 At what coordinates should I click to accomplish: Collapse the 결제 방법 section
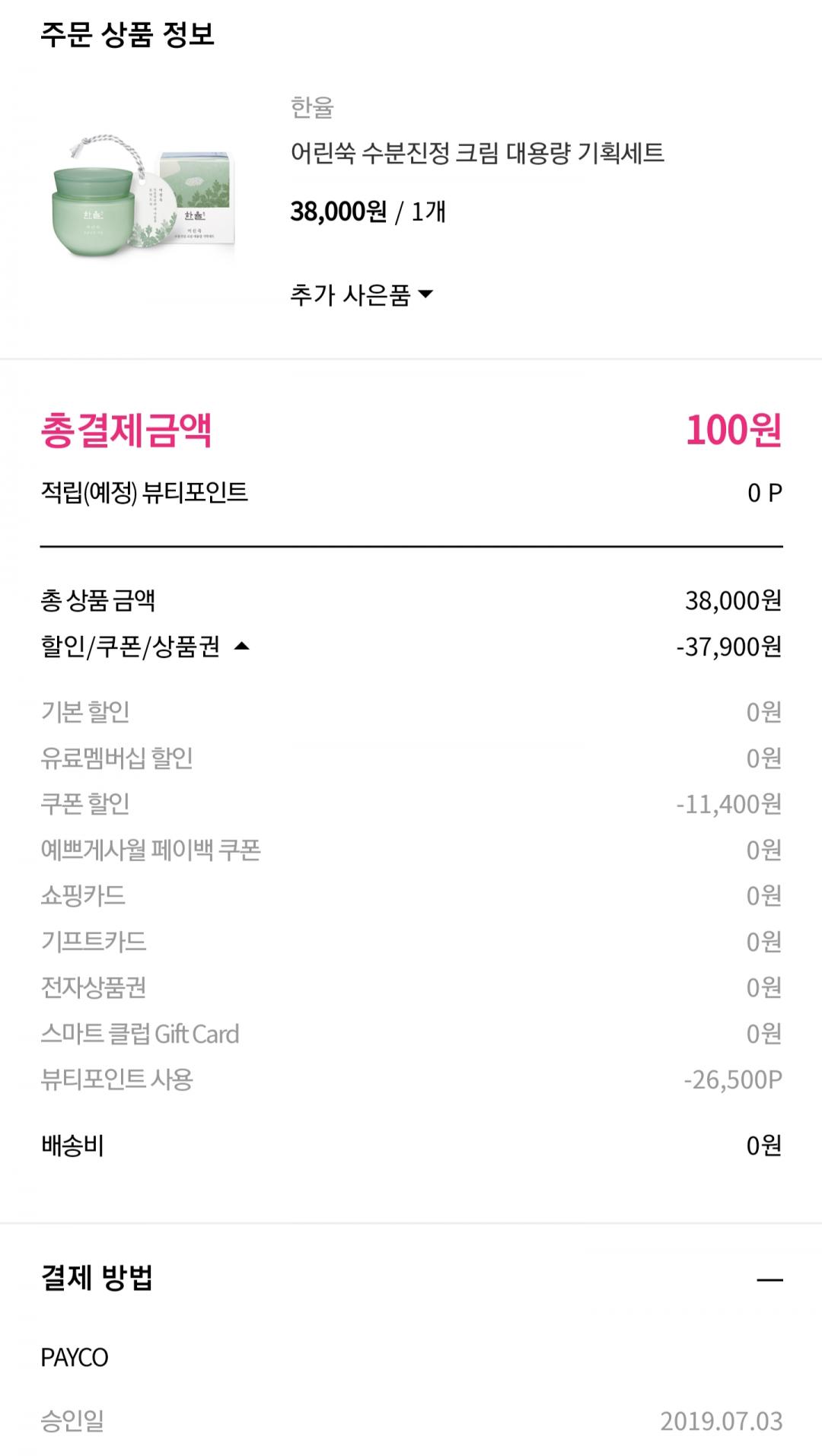point(769,1280)
